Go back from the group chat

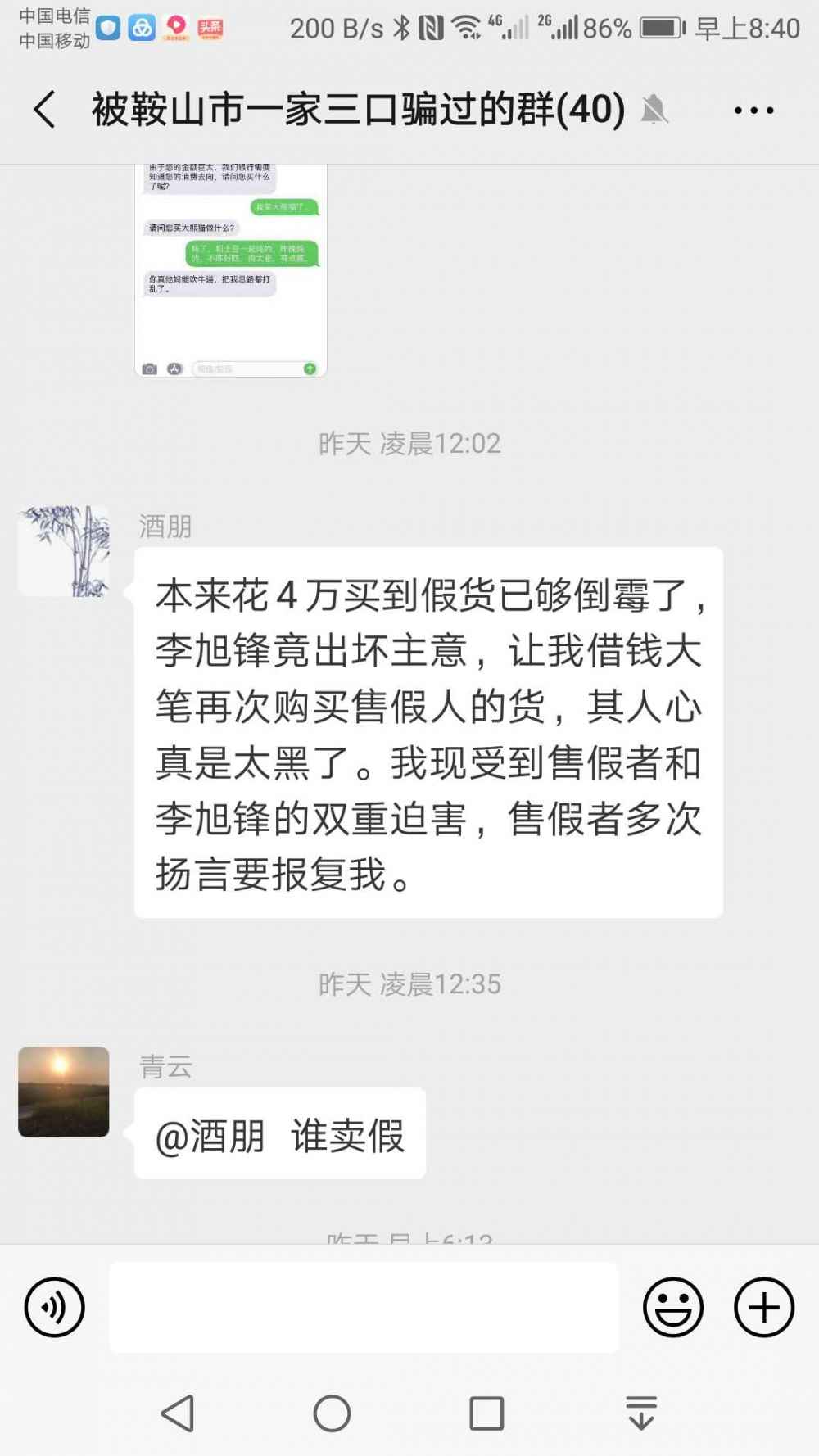45,110
